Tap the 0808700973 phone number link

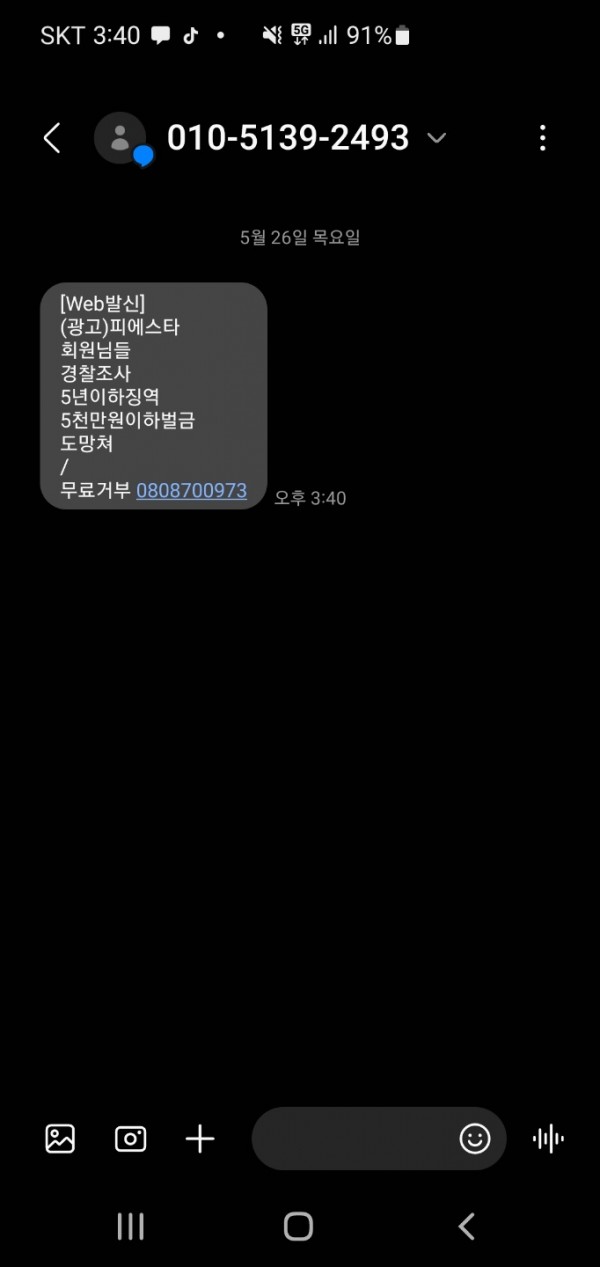click(x=191, y=491)
